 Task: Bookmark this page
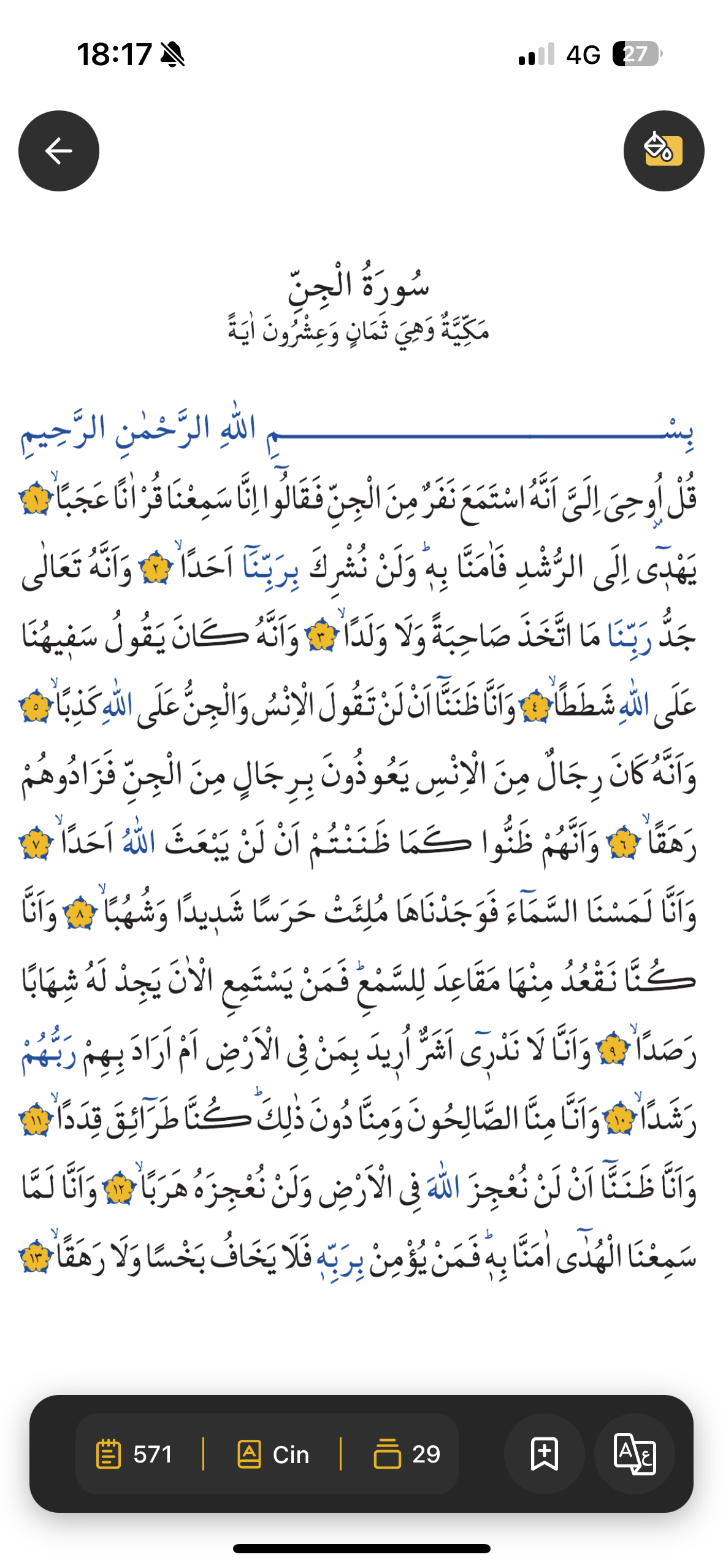coord(544,1454)
